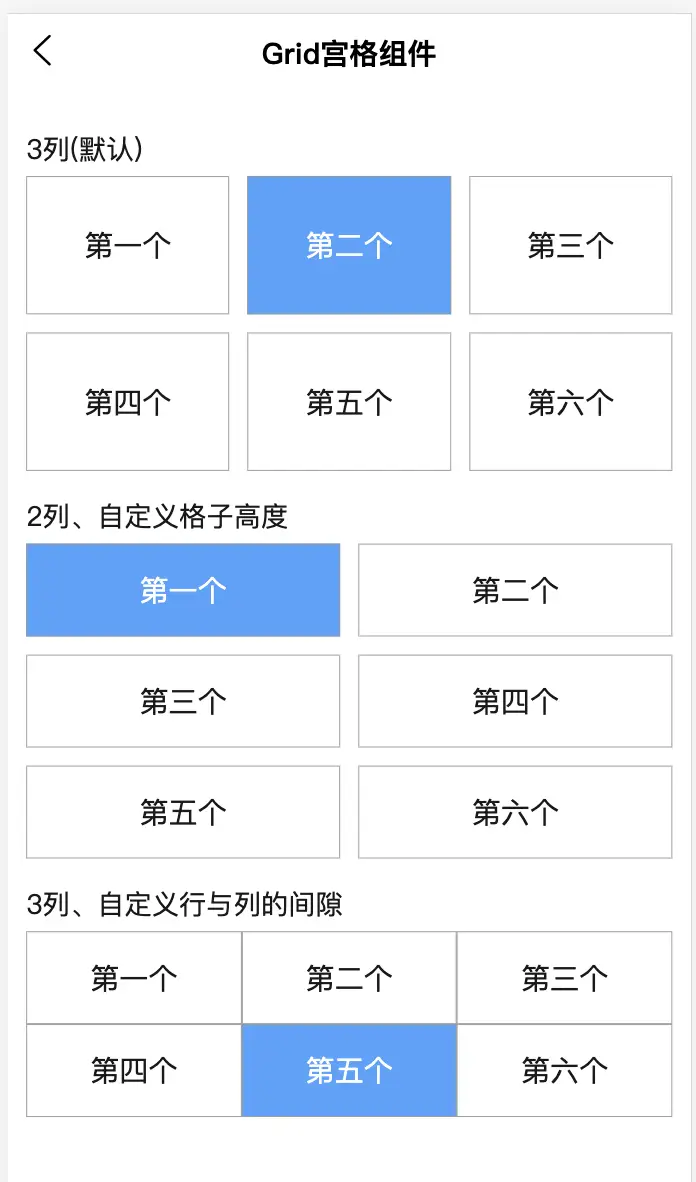
Task: Pick 第三个 in the custom gap grid
Action: coord(565,978)
